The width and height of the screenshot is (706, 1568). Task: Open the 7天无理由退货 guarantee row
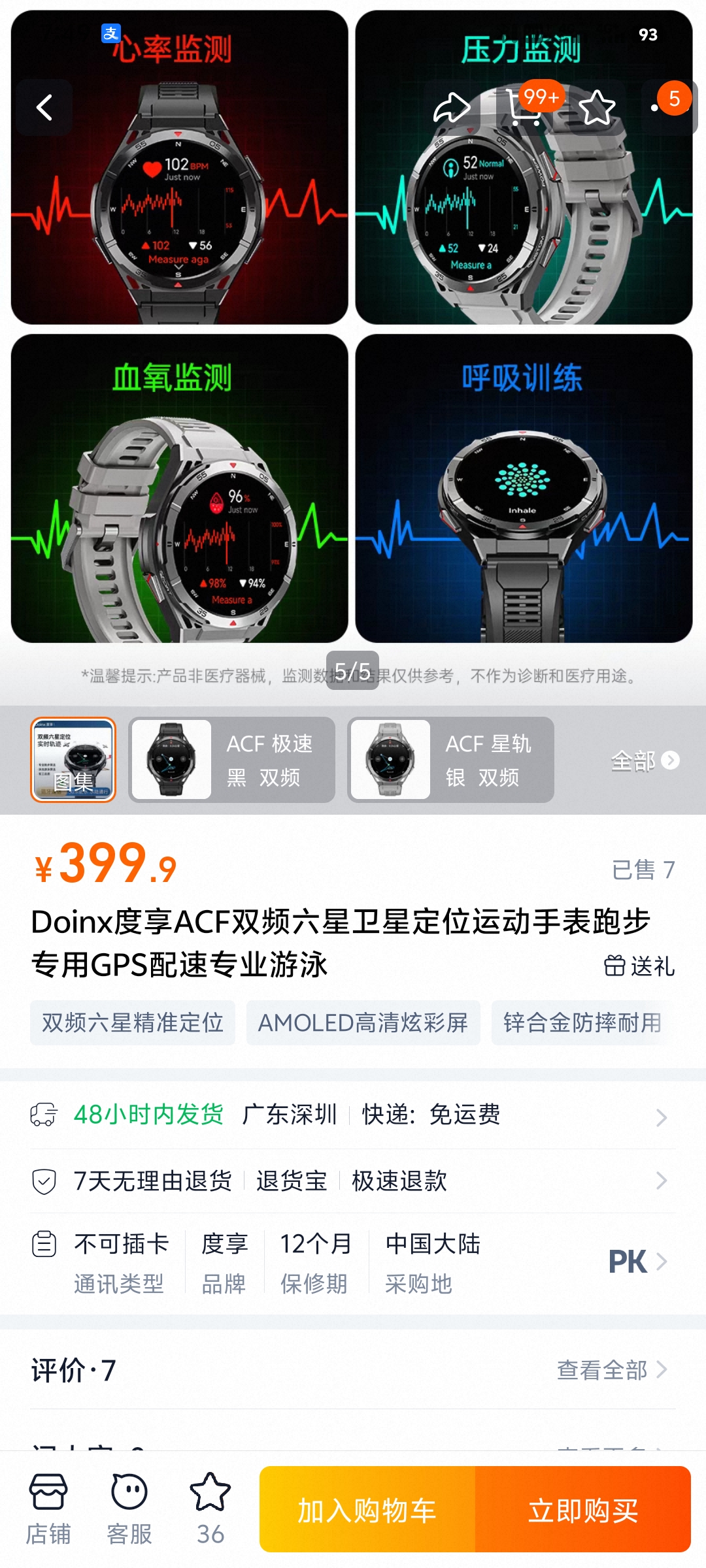coord(353,1181)
